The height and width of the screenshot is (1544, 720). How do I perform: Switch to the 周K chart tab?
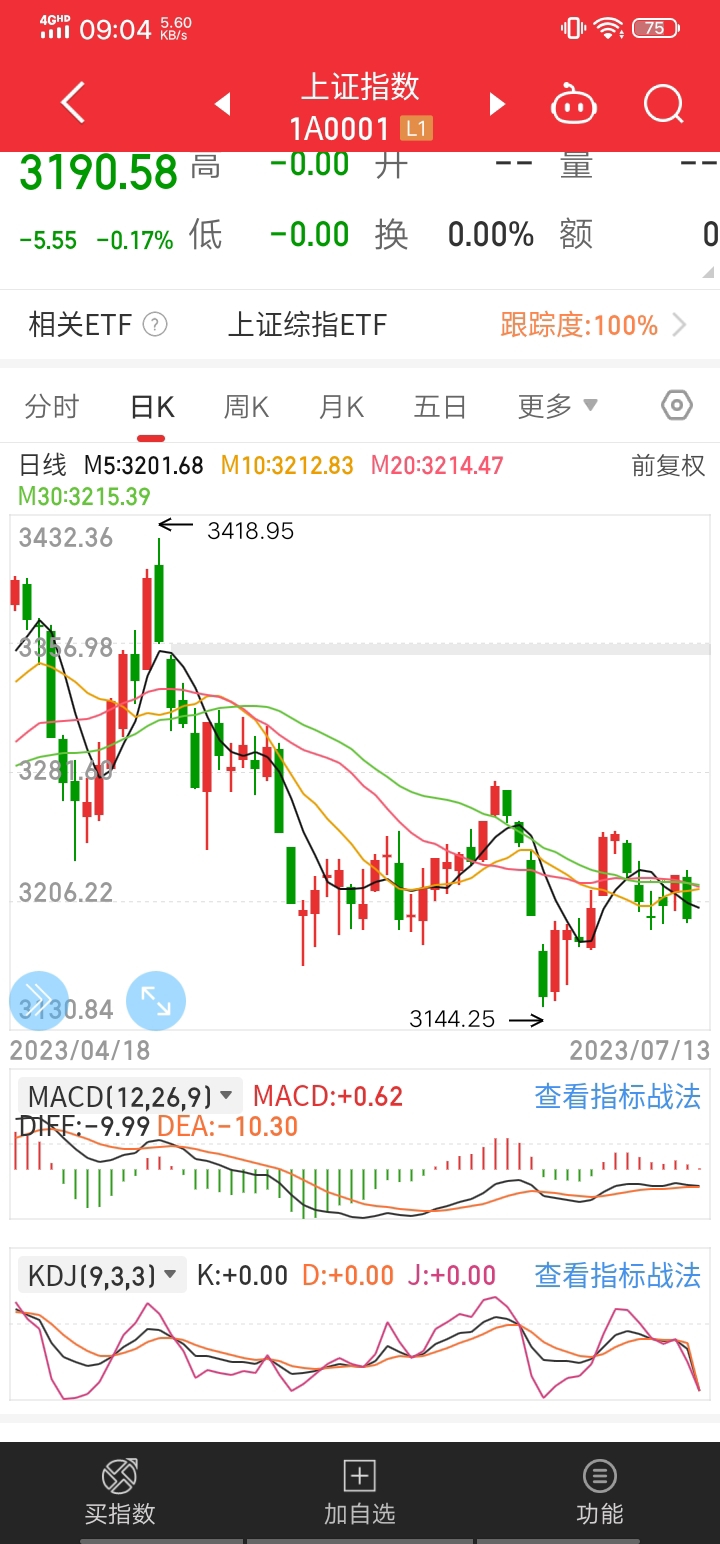tap(246, 407)
